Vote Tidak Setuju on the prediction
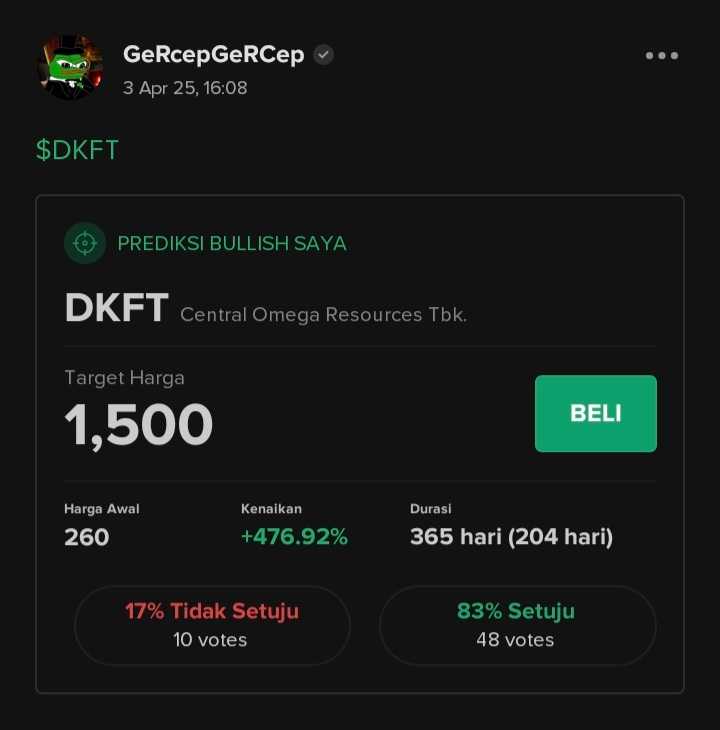 [x=212, y=625]
